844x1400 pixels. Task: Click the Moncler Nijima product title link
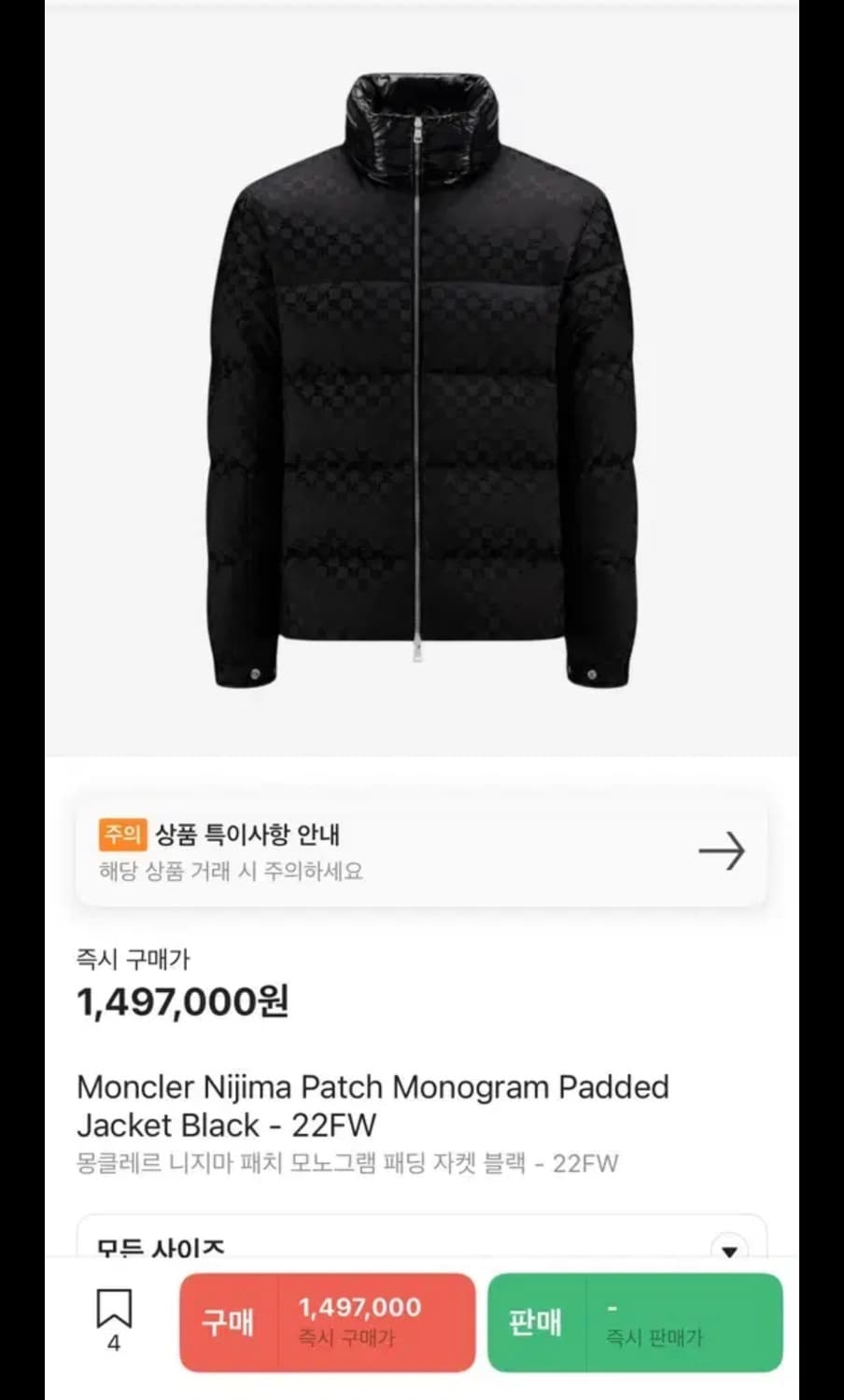[x=373, y=1106]
